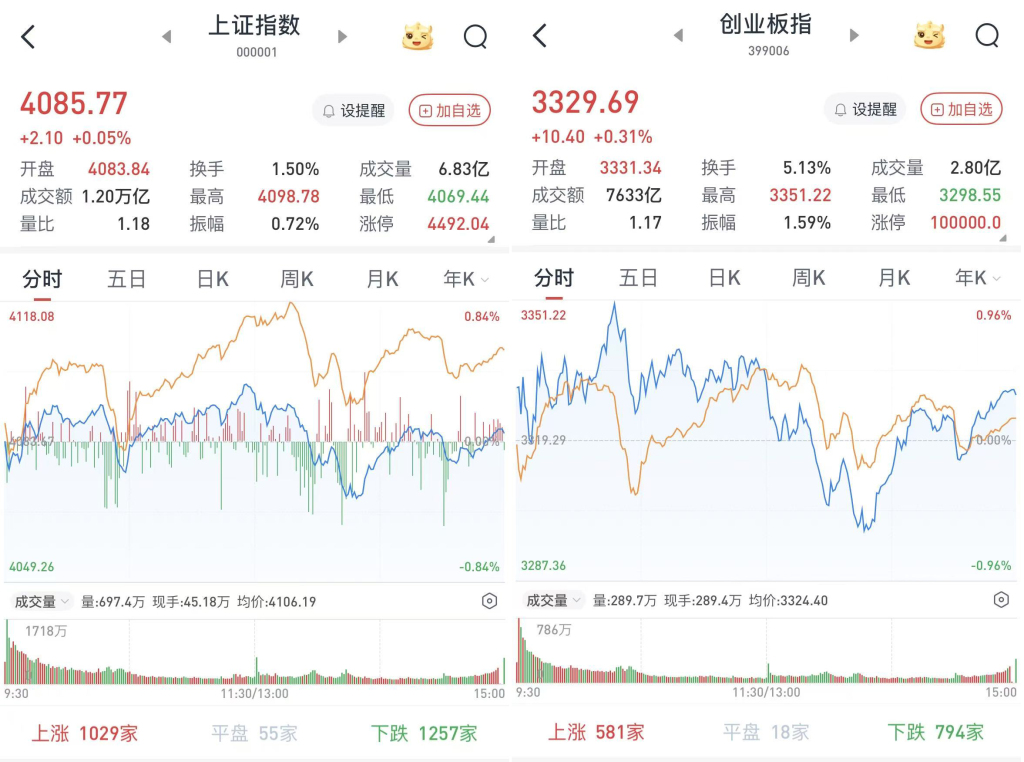The width and height of the screenshot is (1024, 762).
Task: Set a price alert for 创业板指
Action: tap(865, 109)
